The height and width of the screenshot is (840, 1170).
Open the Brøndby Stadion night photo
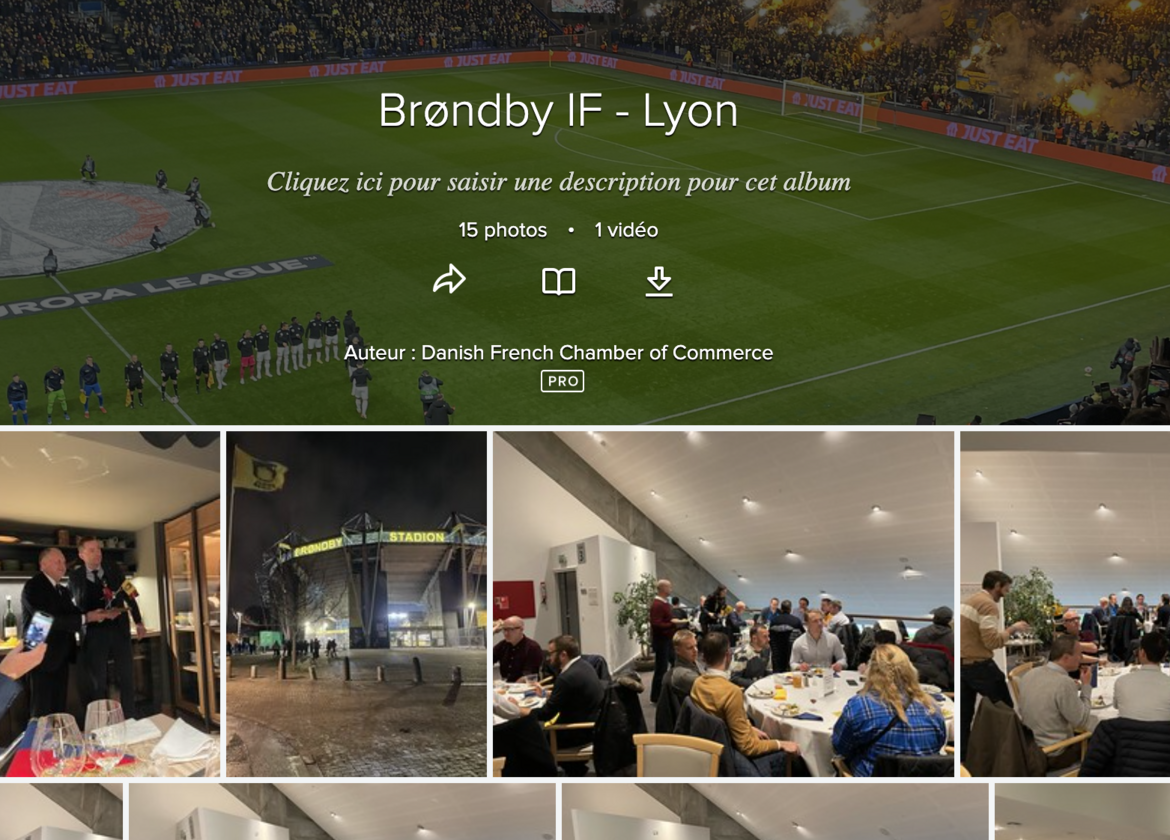[356, 603]
